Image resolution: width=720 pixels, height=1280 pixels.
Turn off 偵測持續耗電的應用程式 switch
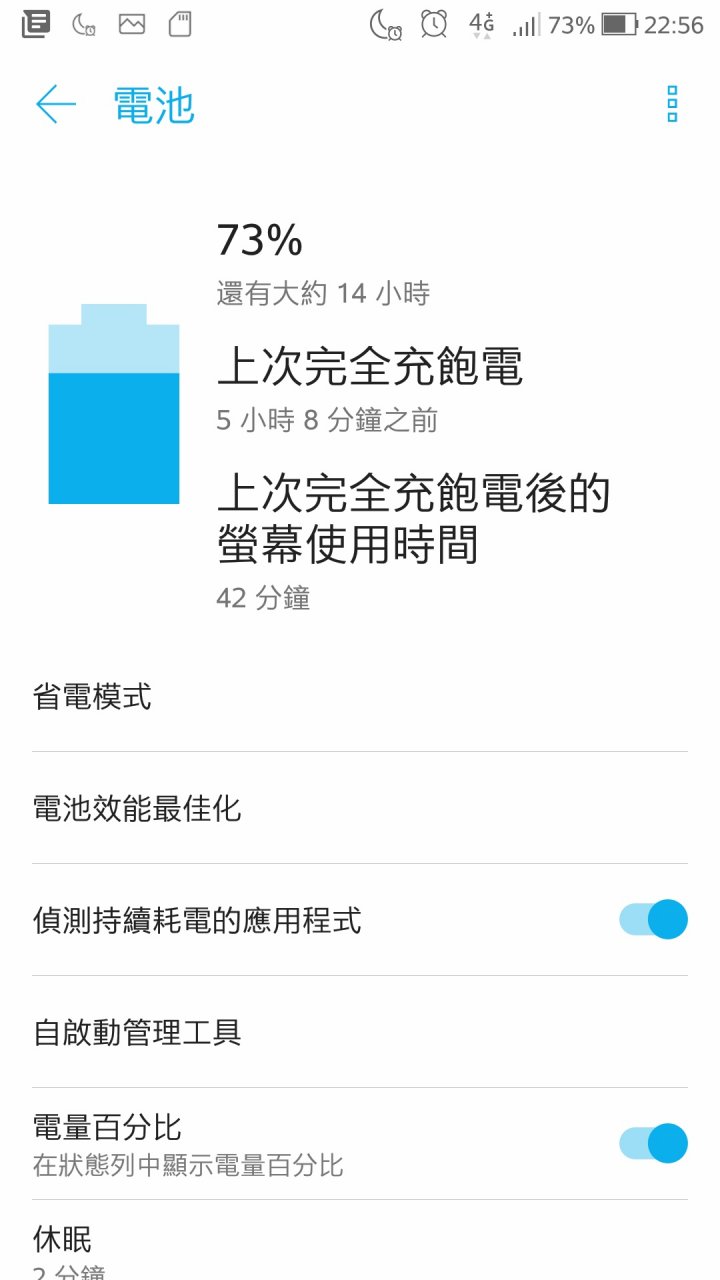pyautogui.click(x=653, y=919)
